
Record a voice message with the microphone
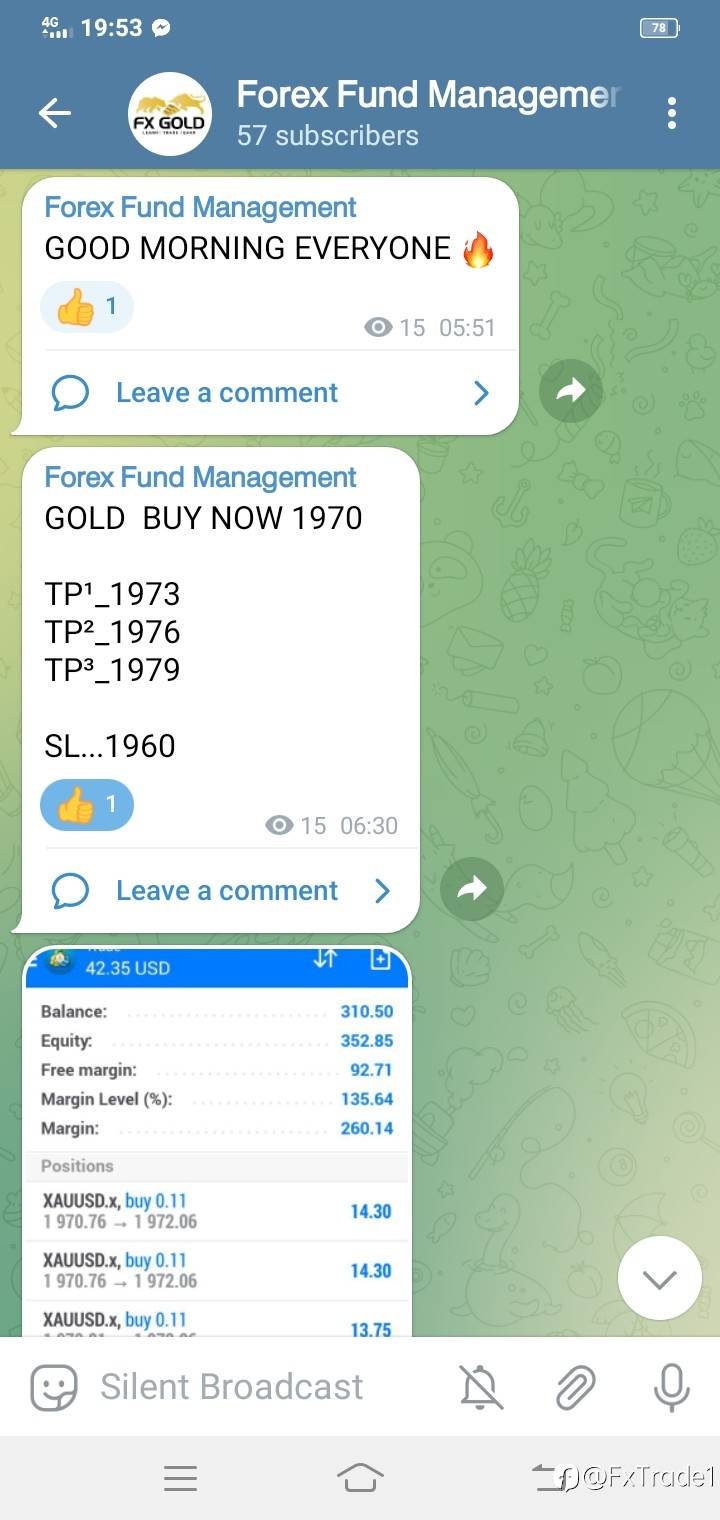point(670,1388)
